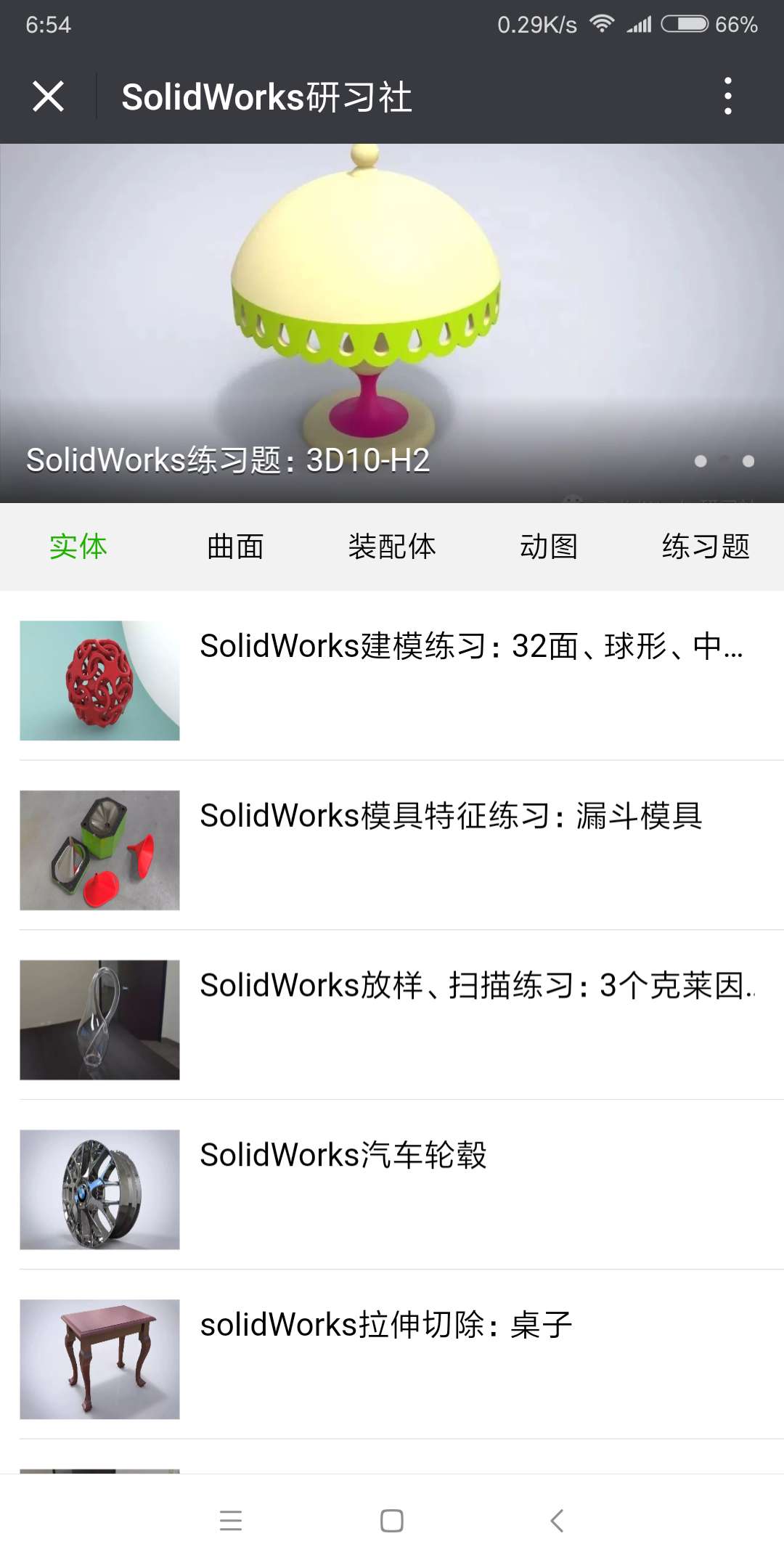Open the 汽车轮毂 article
The width and height of the screenshot is (784, 1568).
[x=343, y=1155]
